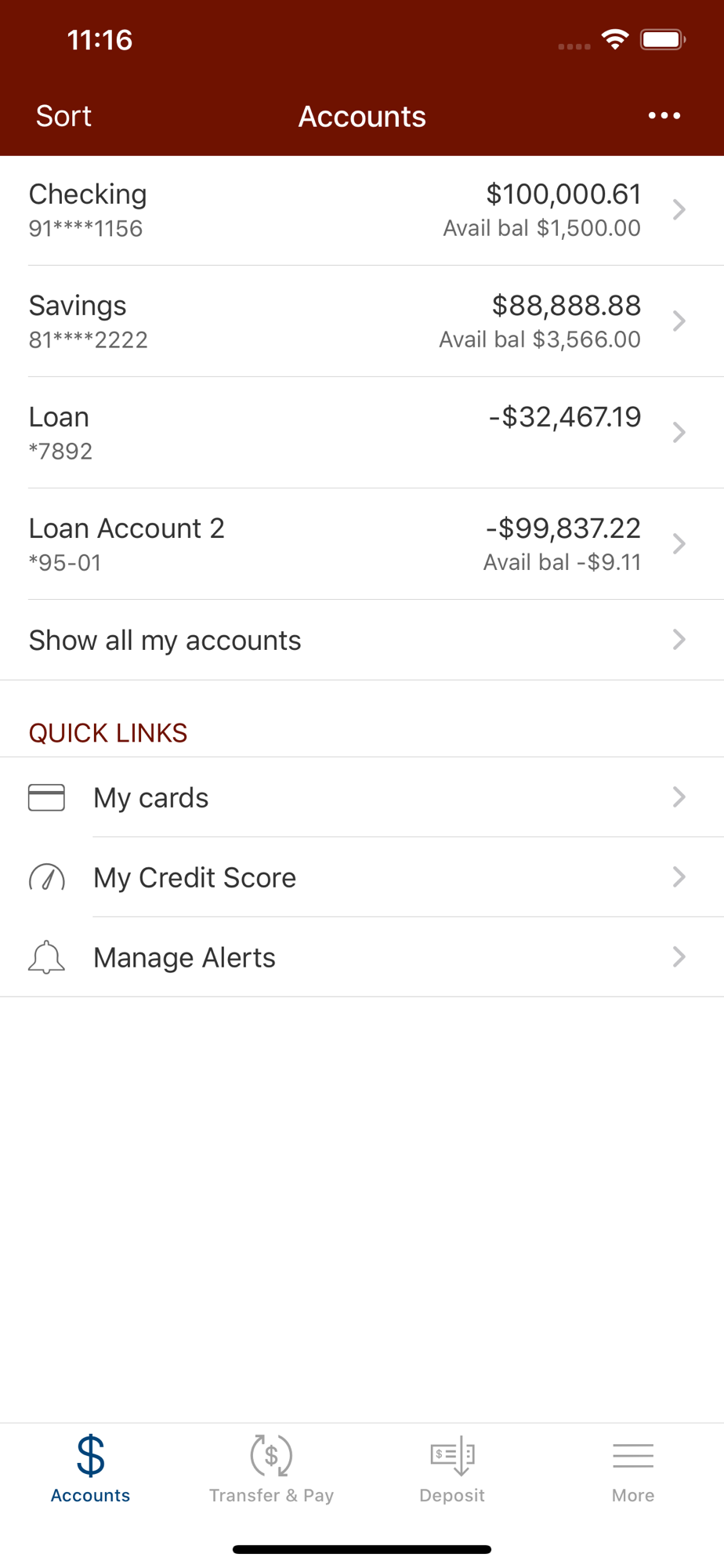
Task: Select the Accounts tab
Action: 90,1469
